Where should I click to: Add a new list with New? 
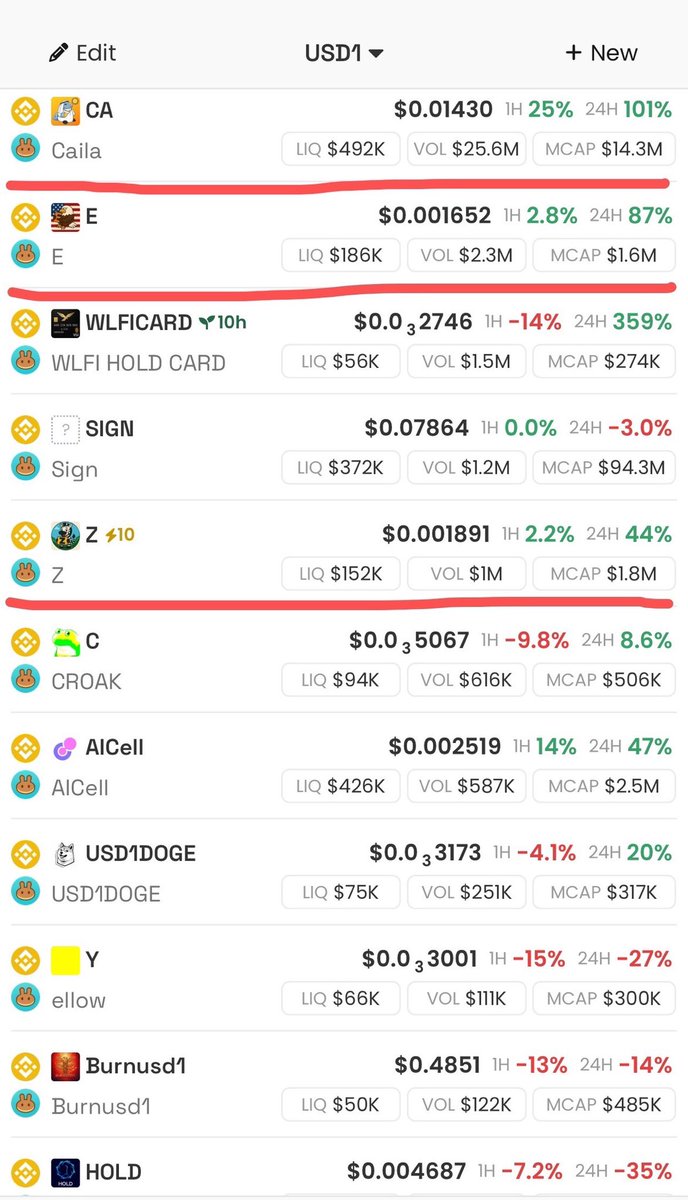(601, 53)
